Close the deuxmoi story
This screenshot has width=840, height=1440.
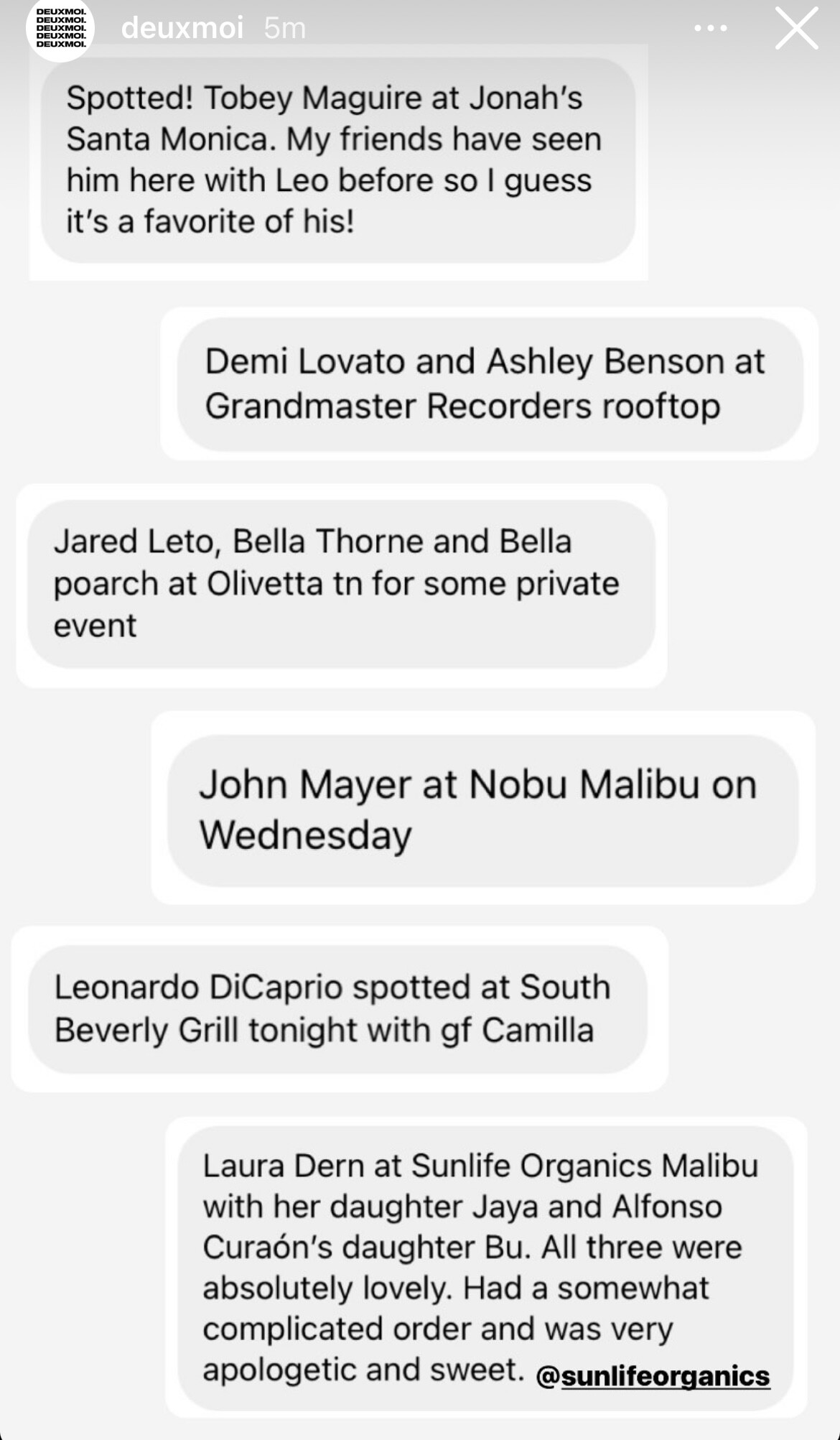796,29
